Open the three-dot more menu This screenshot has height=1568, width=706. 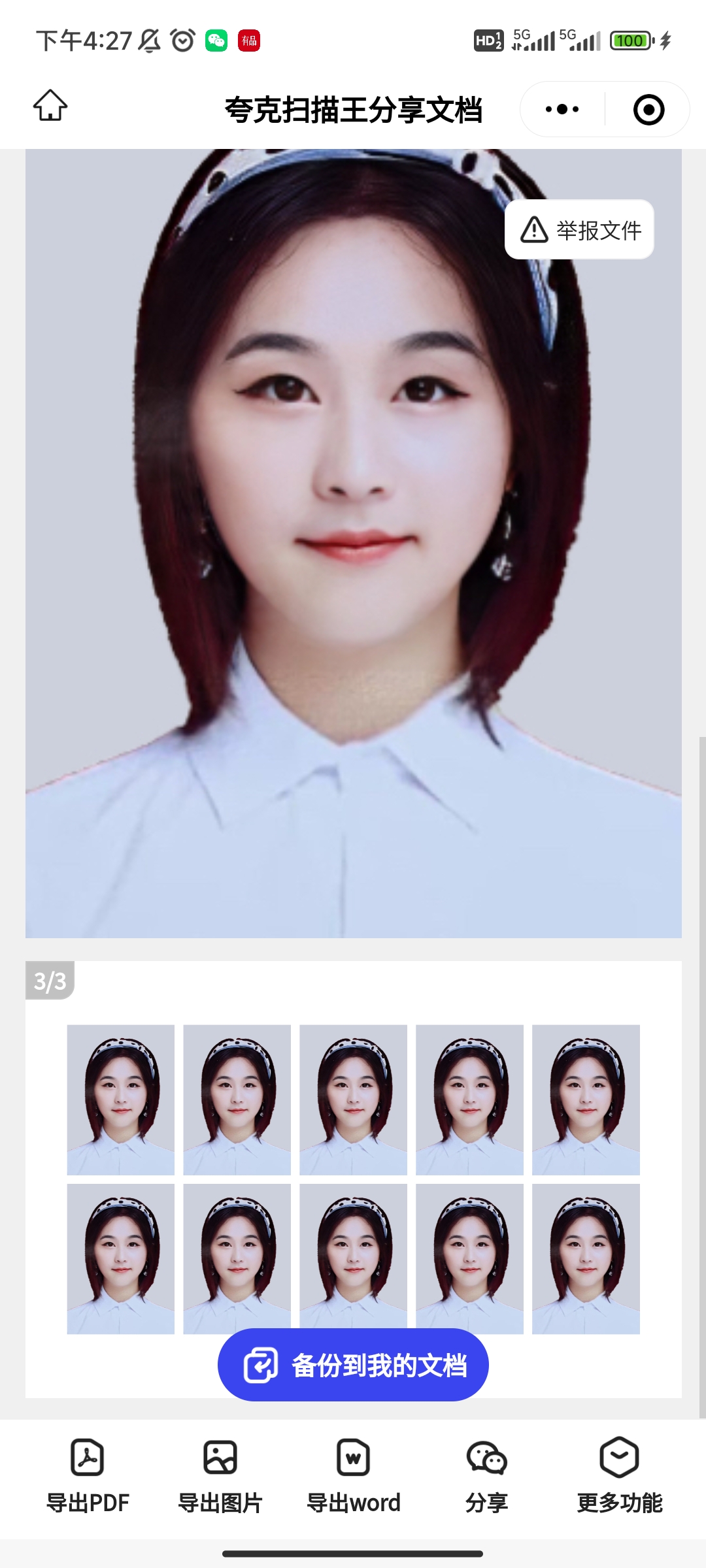pos(562,109)
